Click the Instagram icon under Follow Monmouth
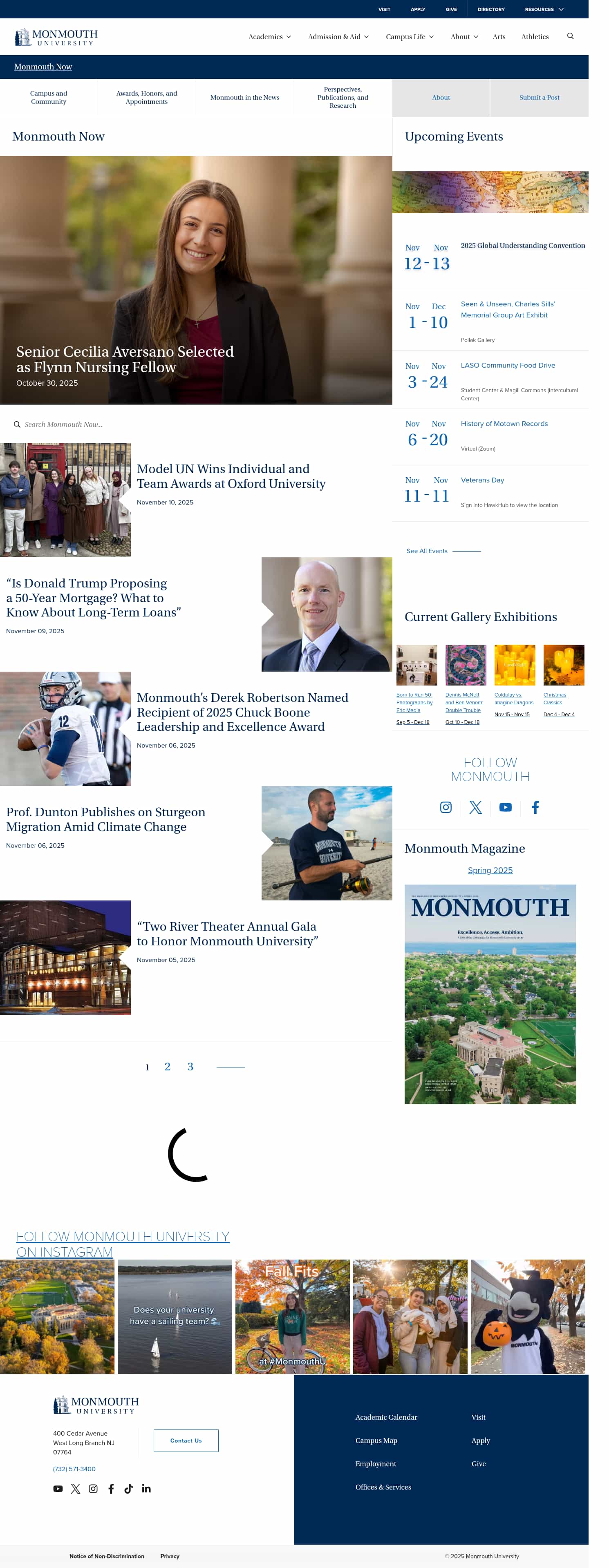Image resolution: width=609 pixels, height=1568 pixels. pos(446,807)
